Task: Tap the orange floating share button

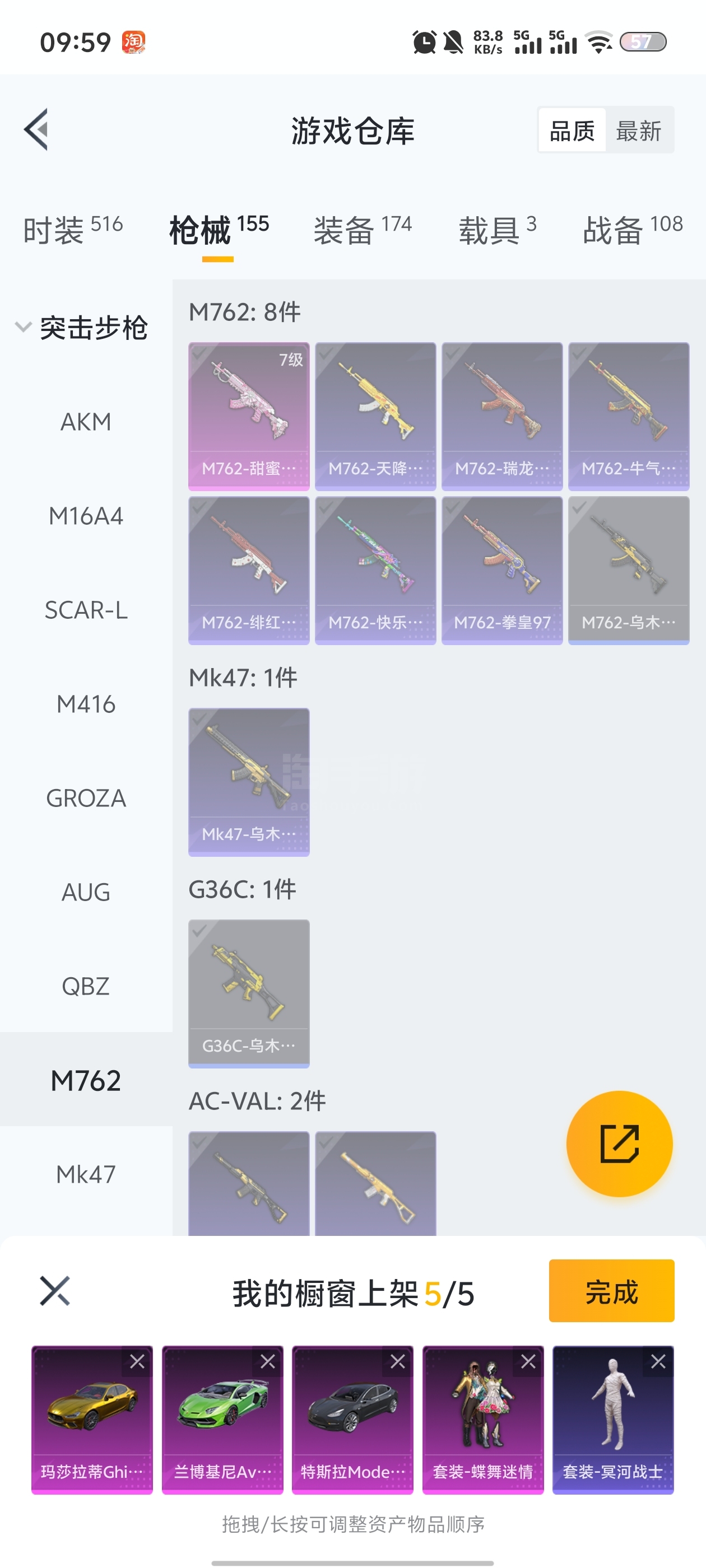Action: (619, 1144)
